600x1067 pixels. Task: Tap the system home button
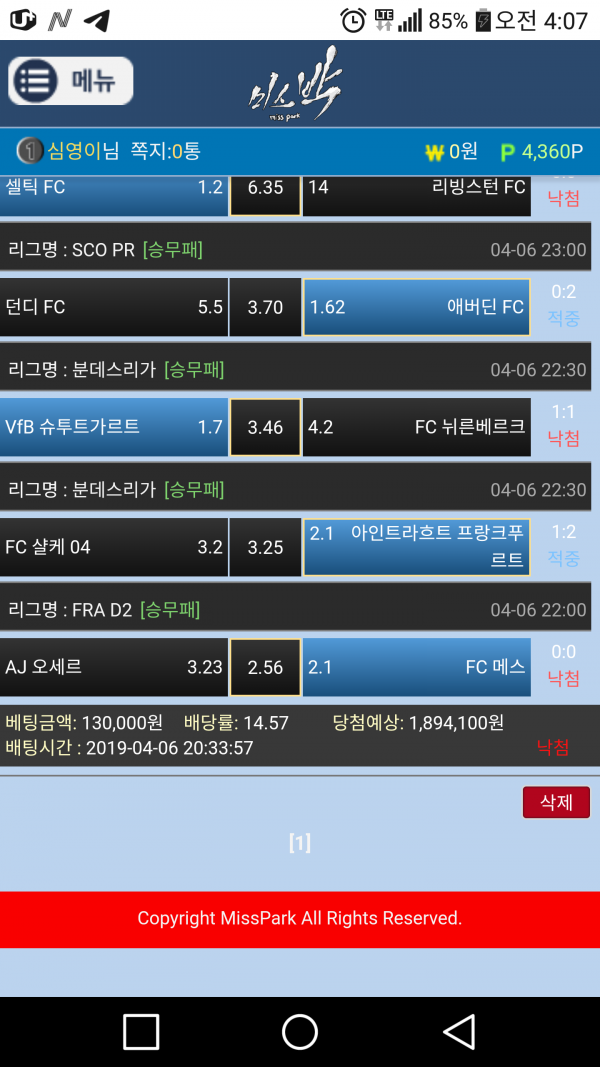[300, 1031]
